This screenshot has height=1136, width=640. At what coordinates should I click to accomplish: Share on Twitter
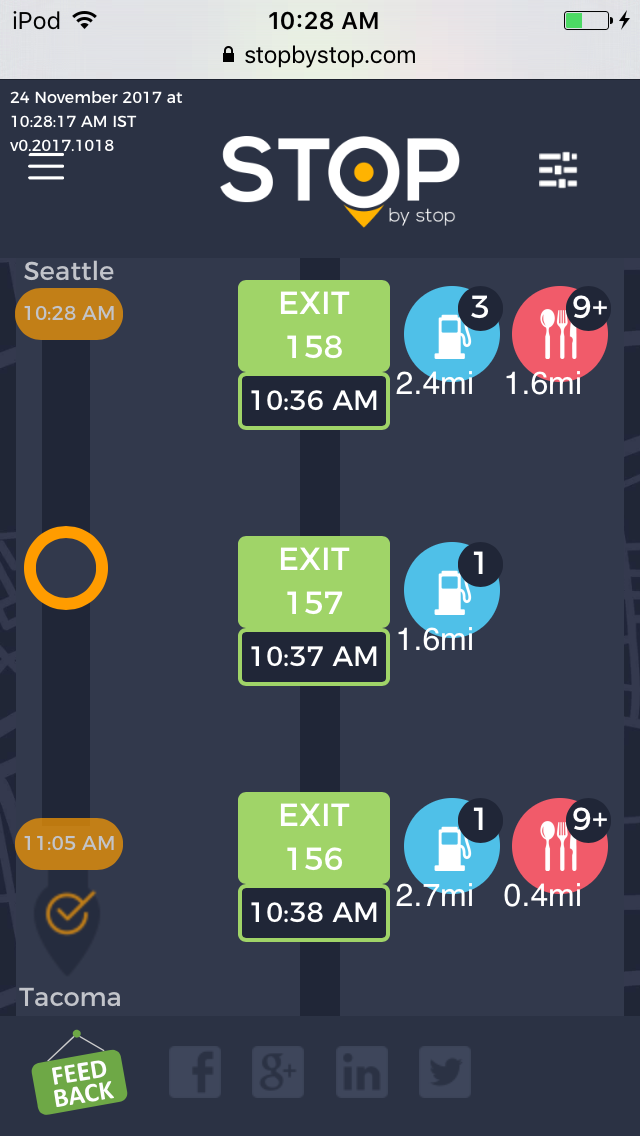[444, 1073]
